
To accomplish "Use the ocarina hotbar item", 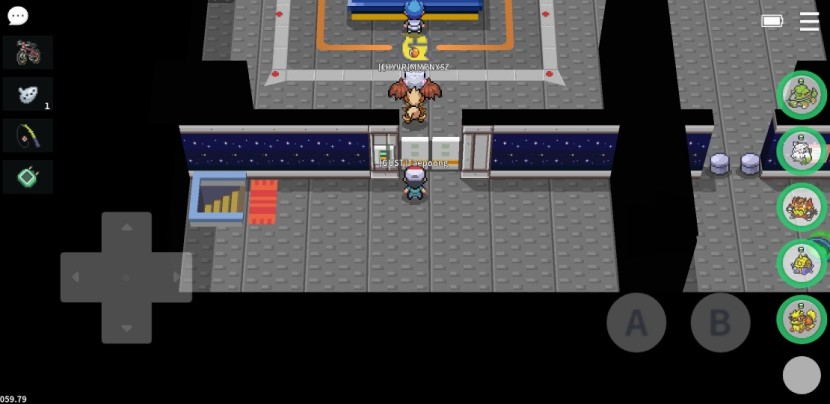I will (28, 94).
